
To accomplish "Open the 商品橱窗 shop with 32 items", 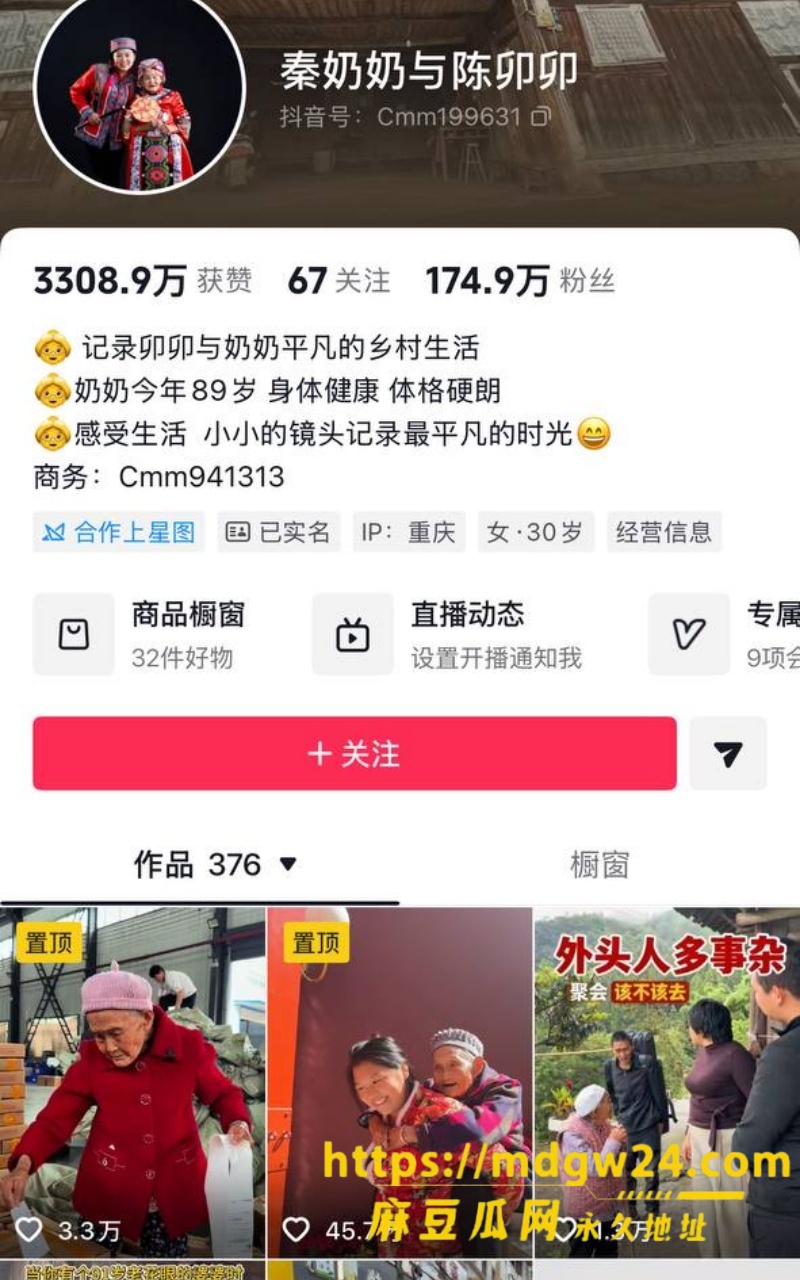I will click(x=140, y=634).
